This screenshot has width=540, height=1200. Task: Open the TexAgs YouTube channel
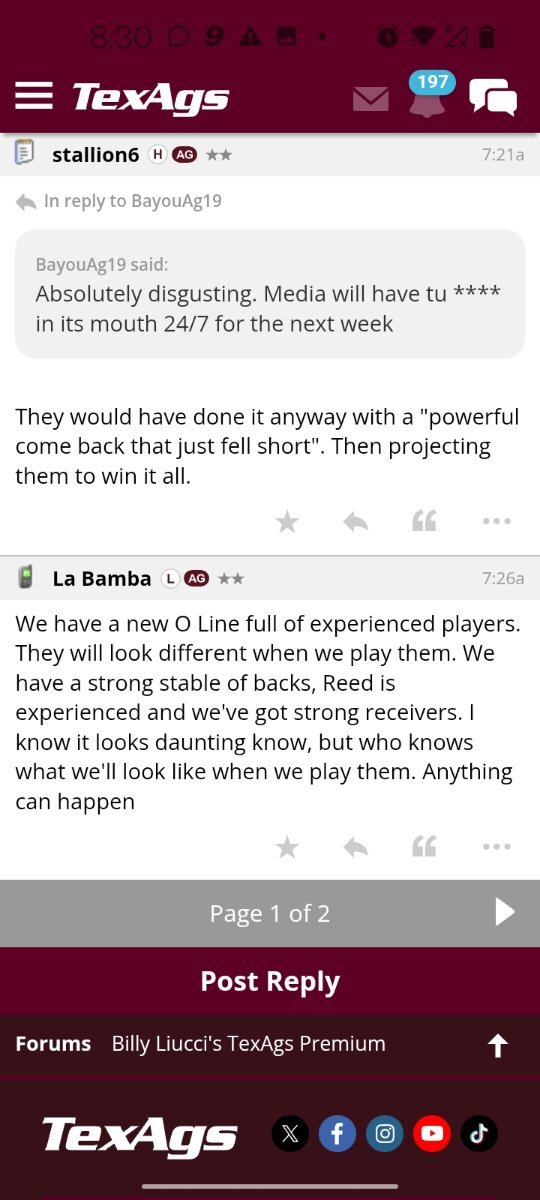(x=432, y=1133)
